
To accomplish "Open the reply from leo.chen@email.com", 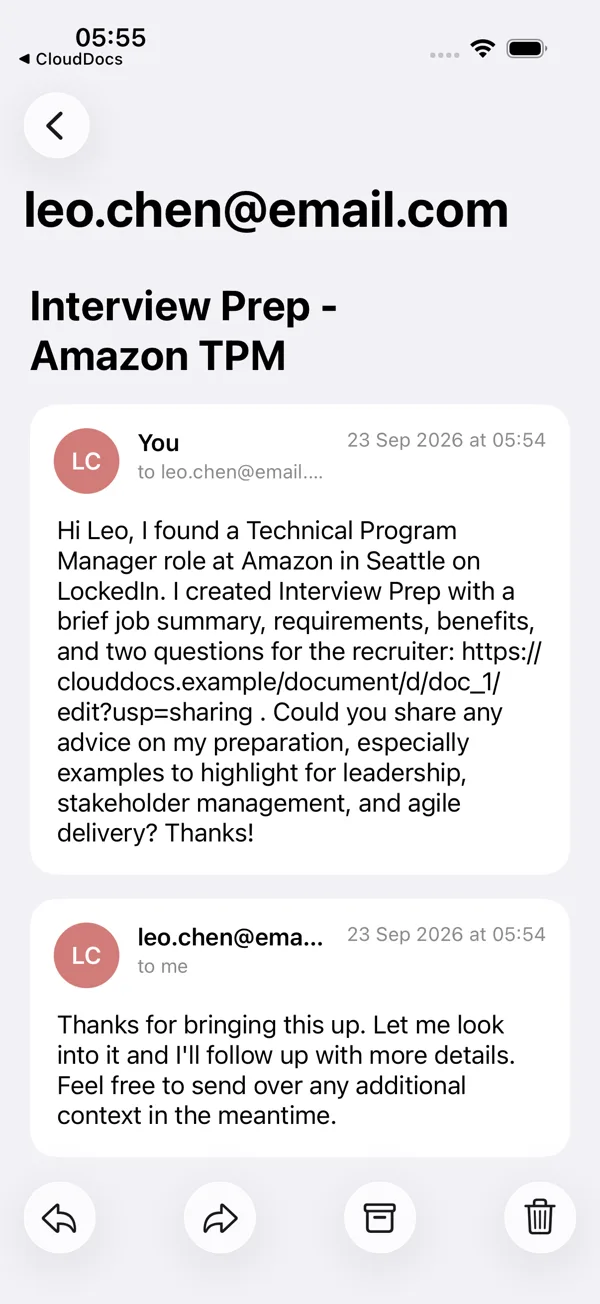I will [300, 1027].
